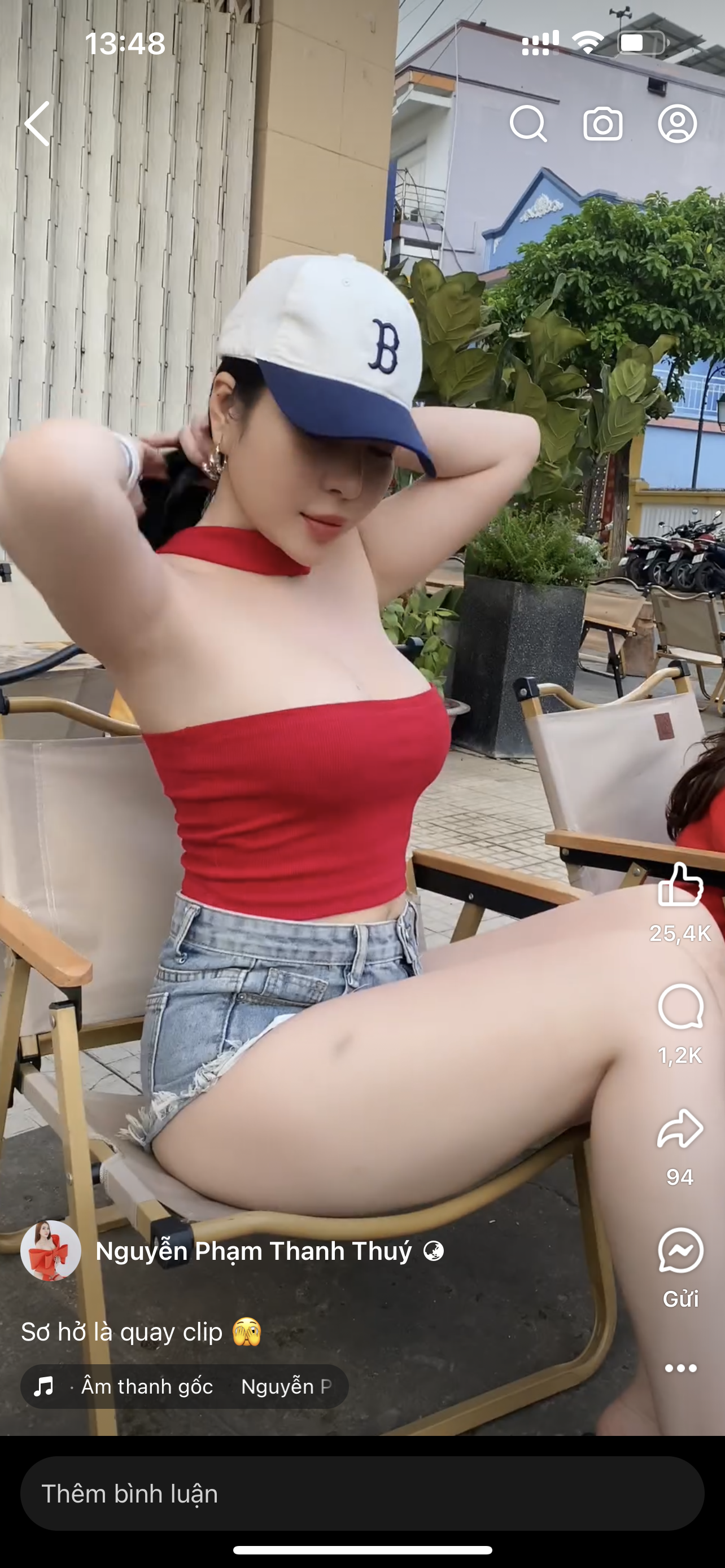Tap the Thêm bình luận comment field

(362, 1493)
